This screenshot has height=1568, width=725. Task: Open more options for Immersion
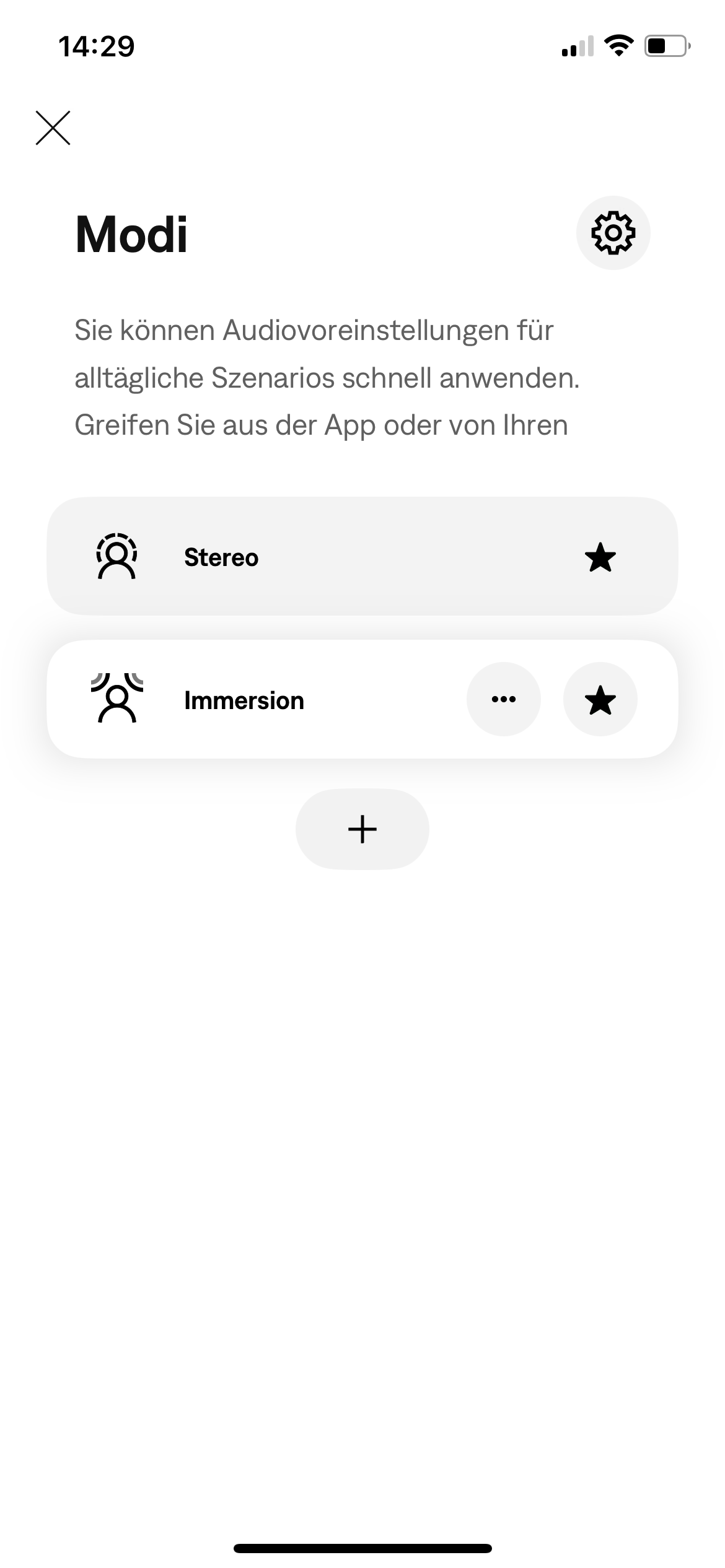(x=503, y=699)
